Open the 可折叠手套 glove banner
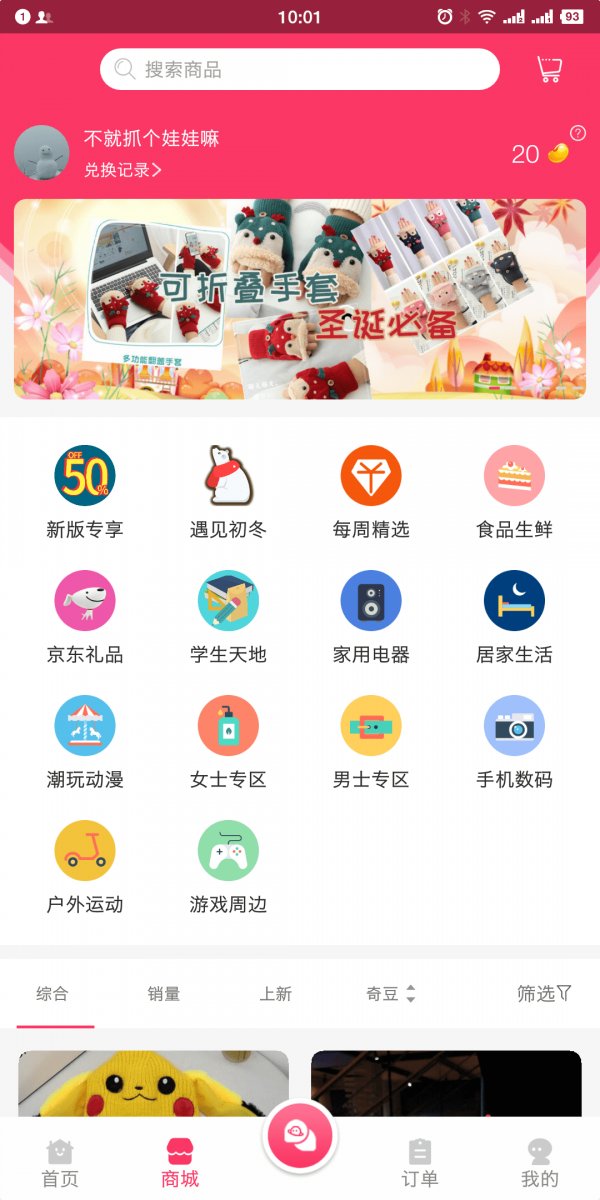The image size is (600, 1200). click(300, 299)
